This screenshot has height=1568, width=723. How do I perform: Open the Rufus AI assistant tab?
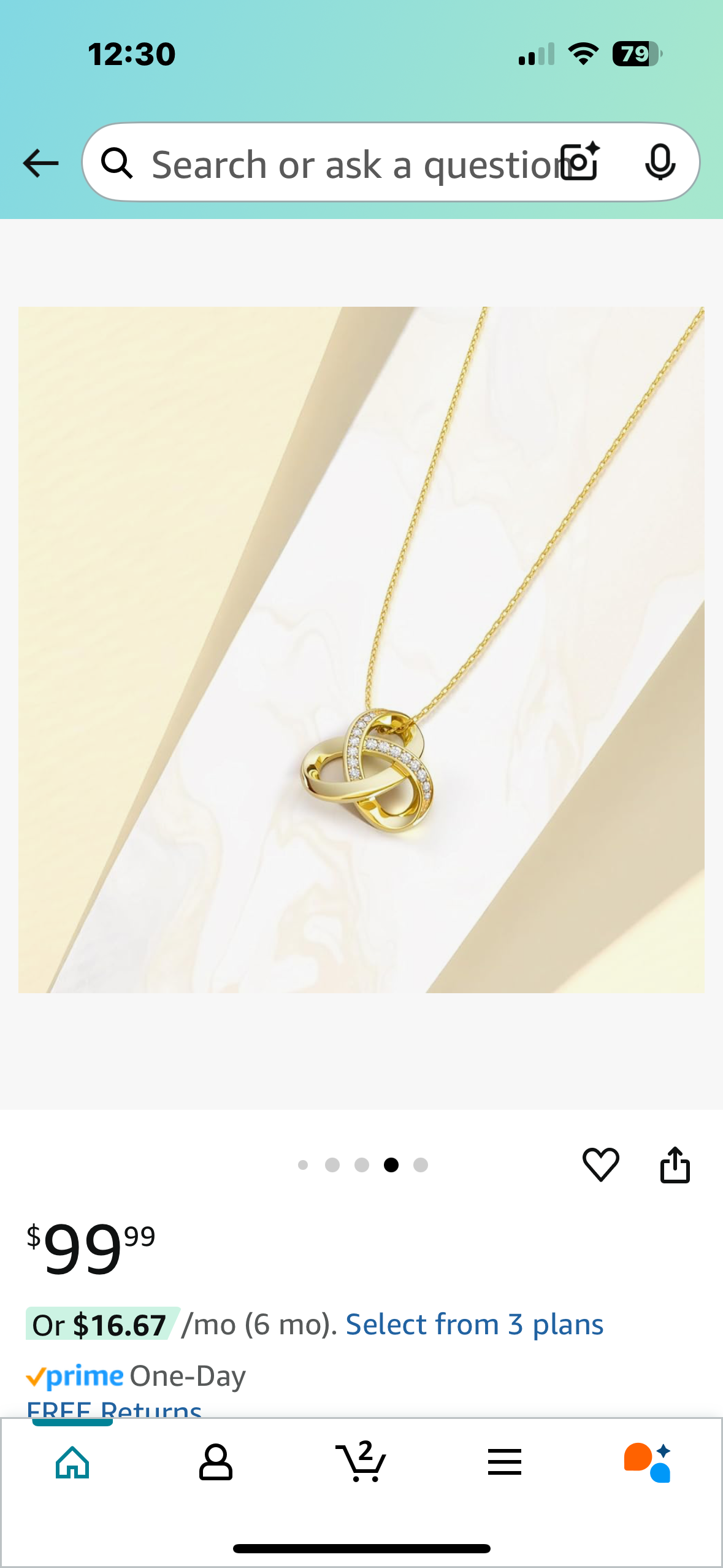coord(648,1462)
